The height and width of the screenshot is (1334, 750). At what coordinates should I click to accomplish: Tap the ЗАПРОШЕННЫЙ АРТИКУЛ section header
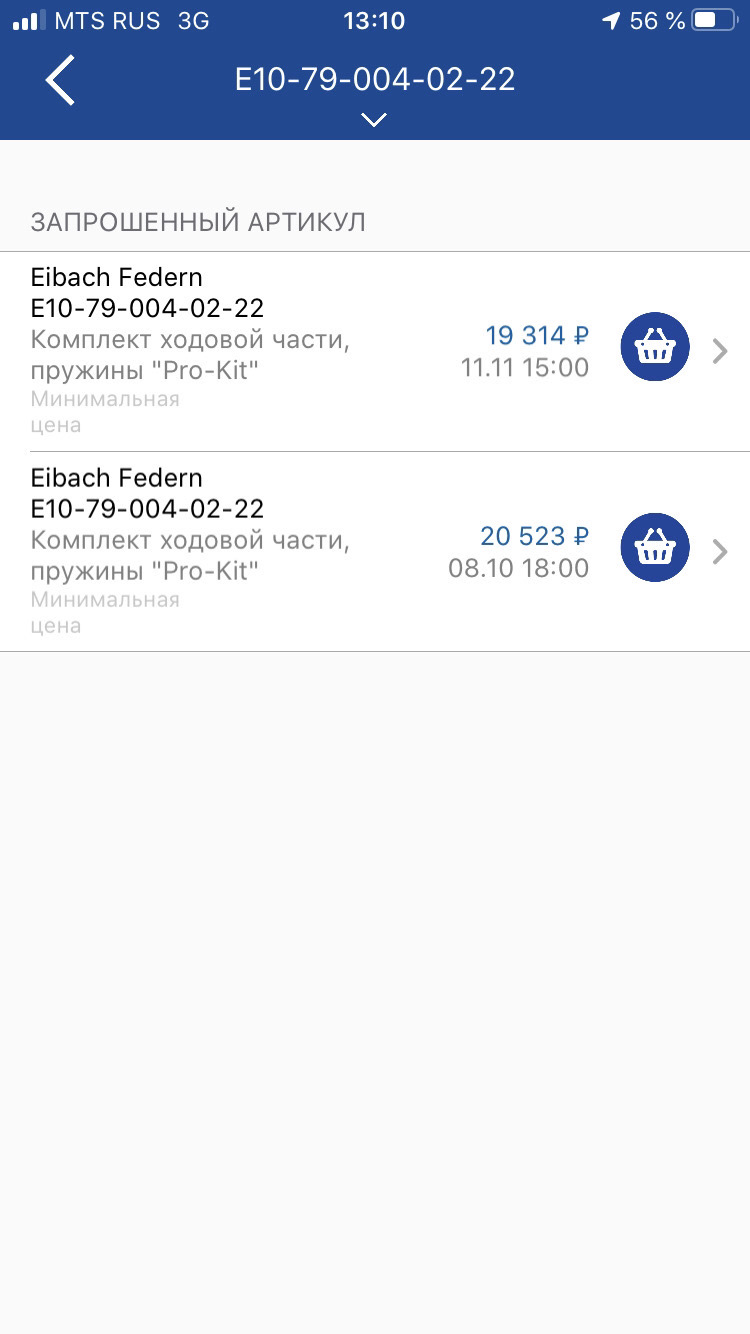(198, 222)
